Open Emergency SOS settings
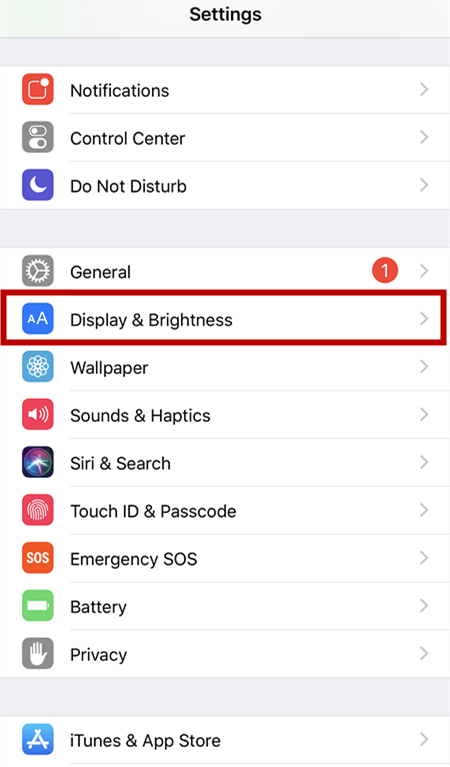The height and width of the screenshot is (767, 450). [225, 558]
